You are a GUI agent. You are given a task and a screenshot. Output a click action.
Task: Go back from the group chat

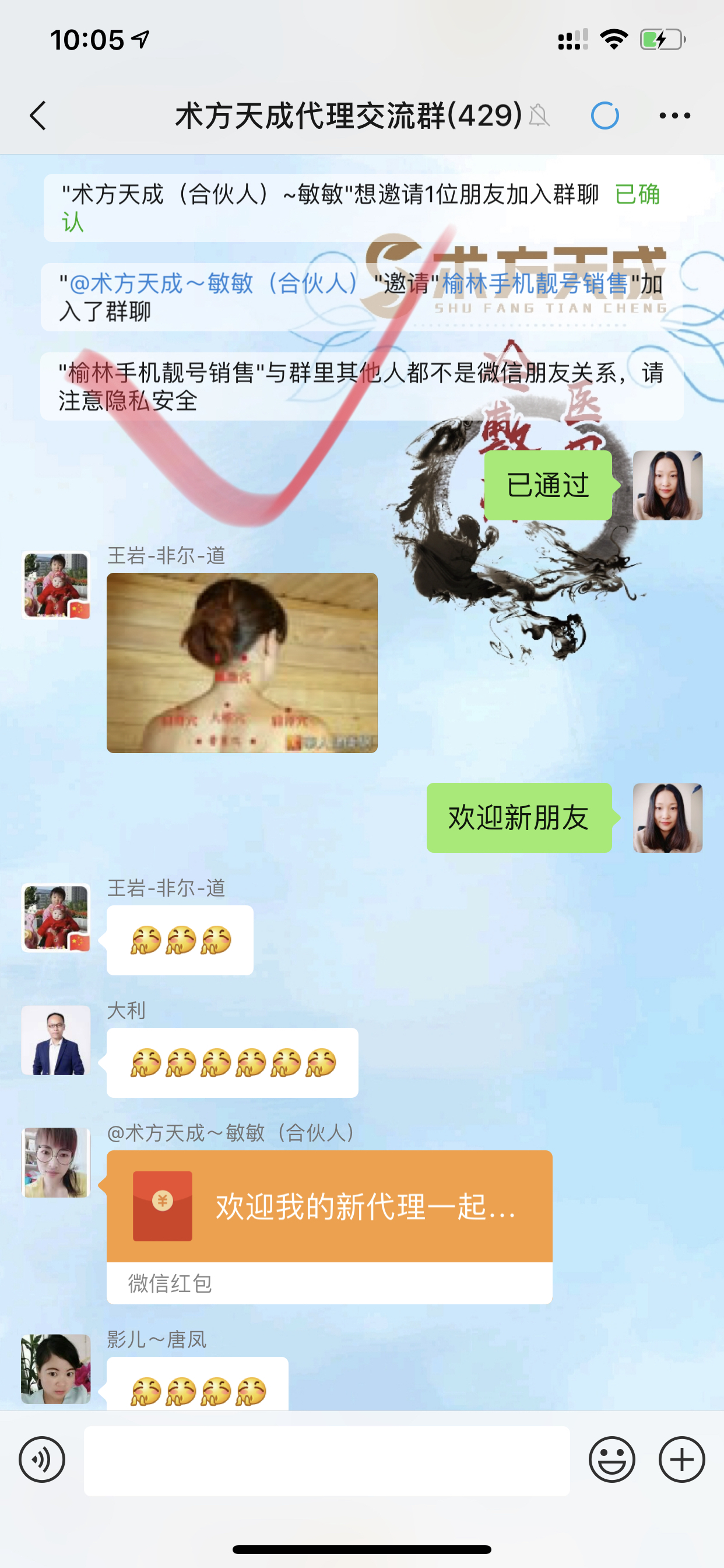point(38,116)
